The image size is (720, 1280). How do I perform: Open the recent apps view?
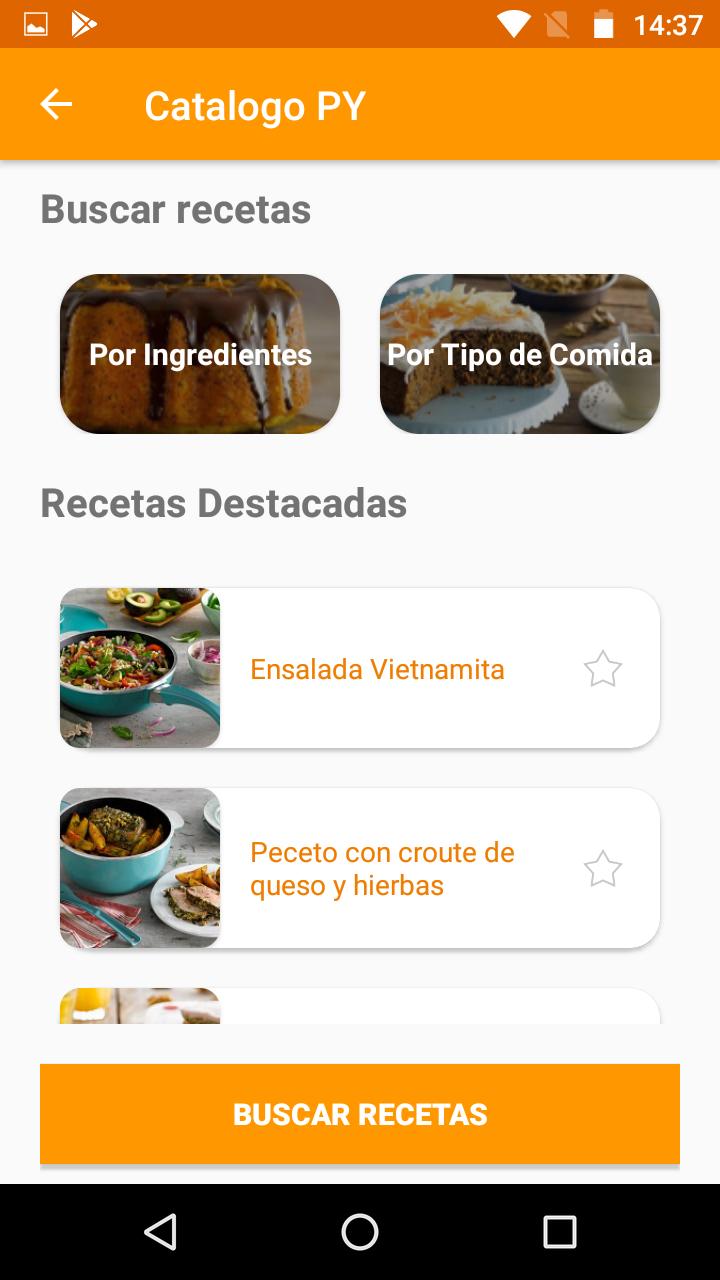[560, 1232]
